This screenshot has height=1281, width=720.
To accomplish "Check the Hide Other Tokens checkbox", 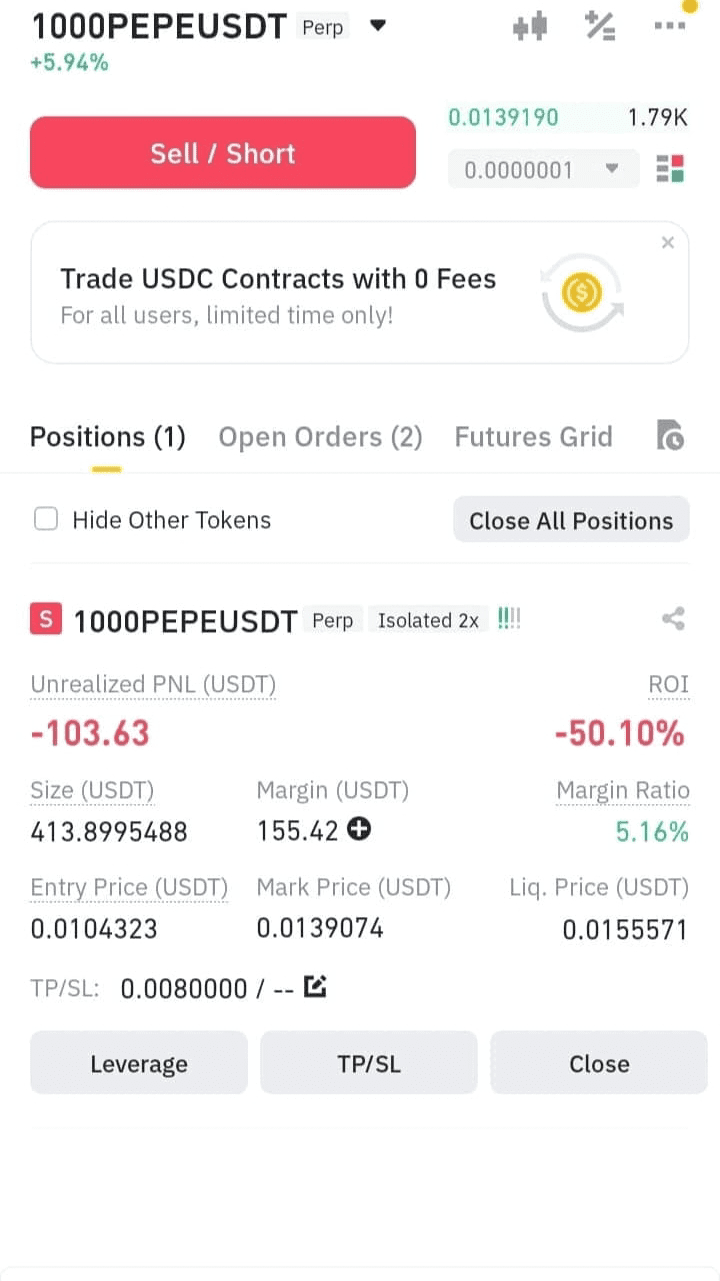I will [x=46, y=519].
